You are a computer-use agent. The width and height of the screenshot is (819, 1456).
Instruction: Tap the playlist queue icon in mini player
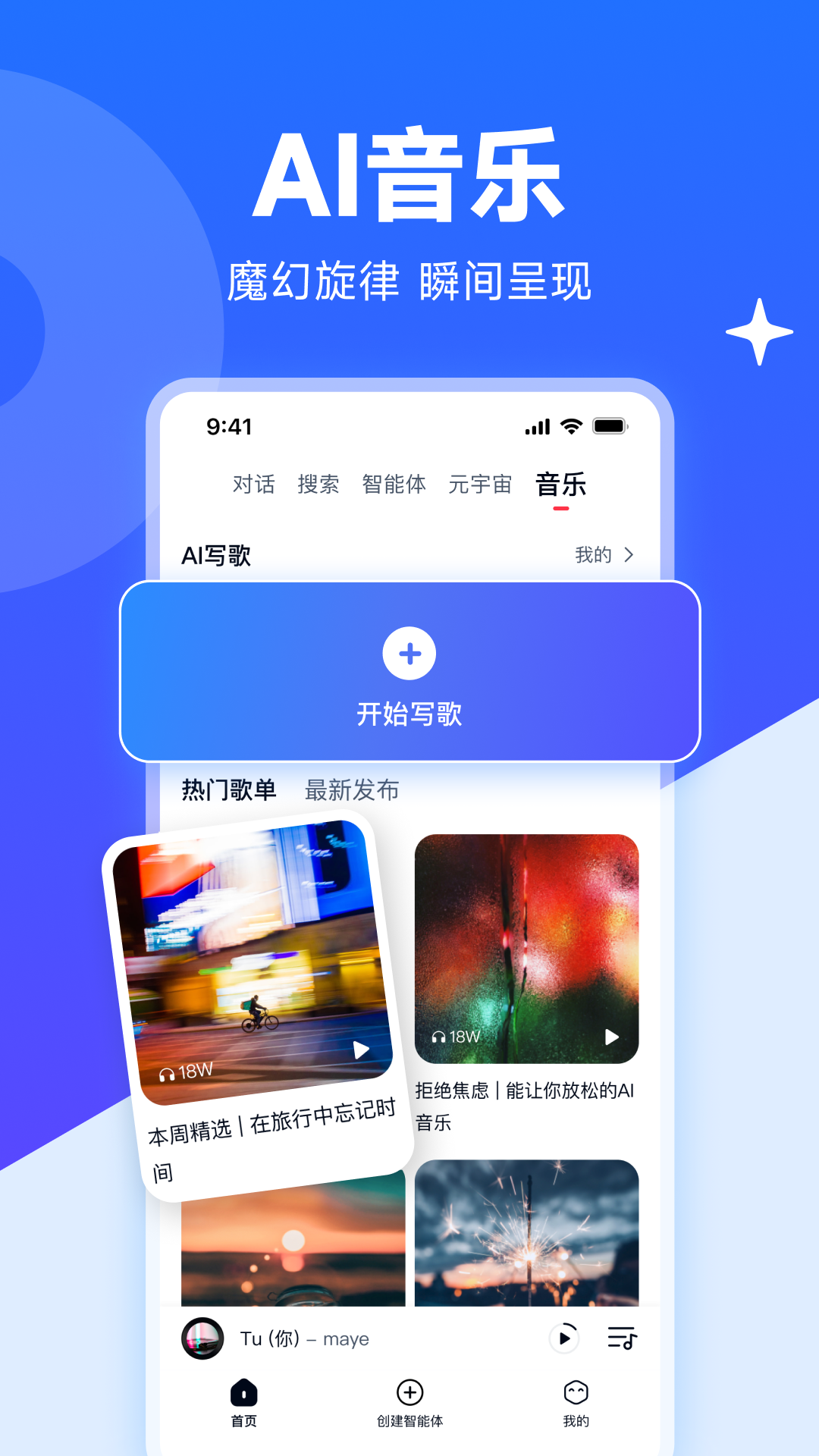point(622,1339)
